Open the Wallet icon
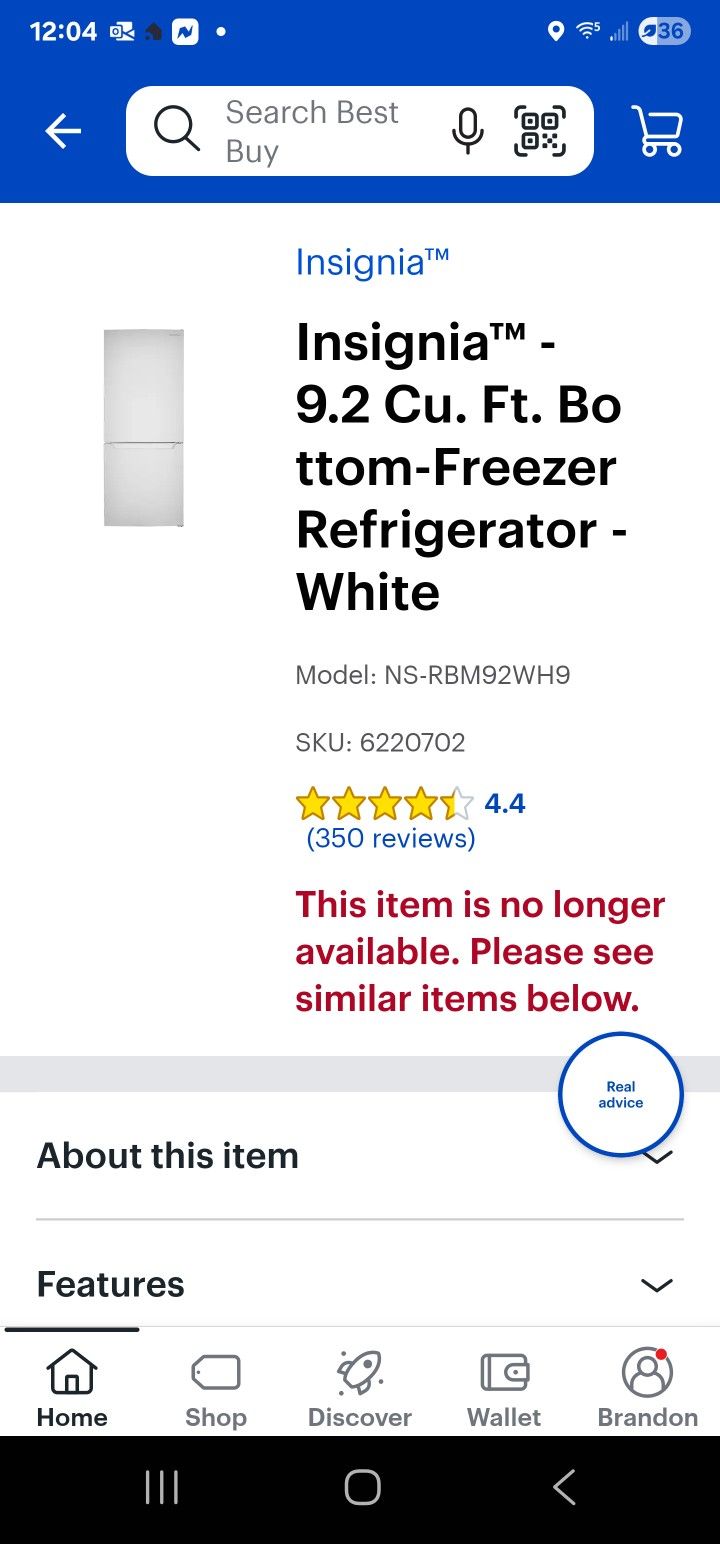Image resolution: width=720 pixels, height=1544 pixels. (503, 1372)
